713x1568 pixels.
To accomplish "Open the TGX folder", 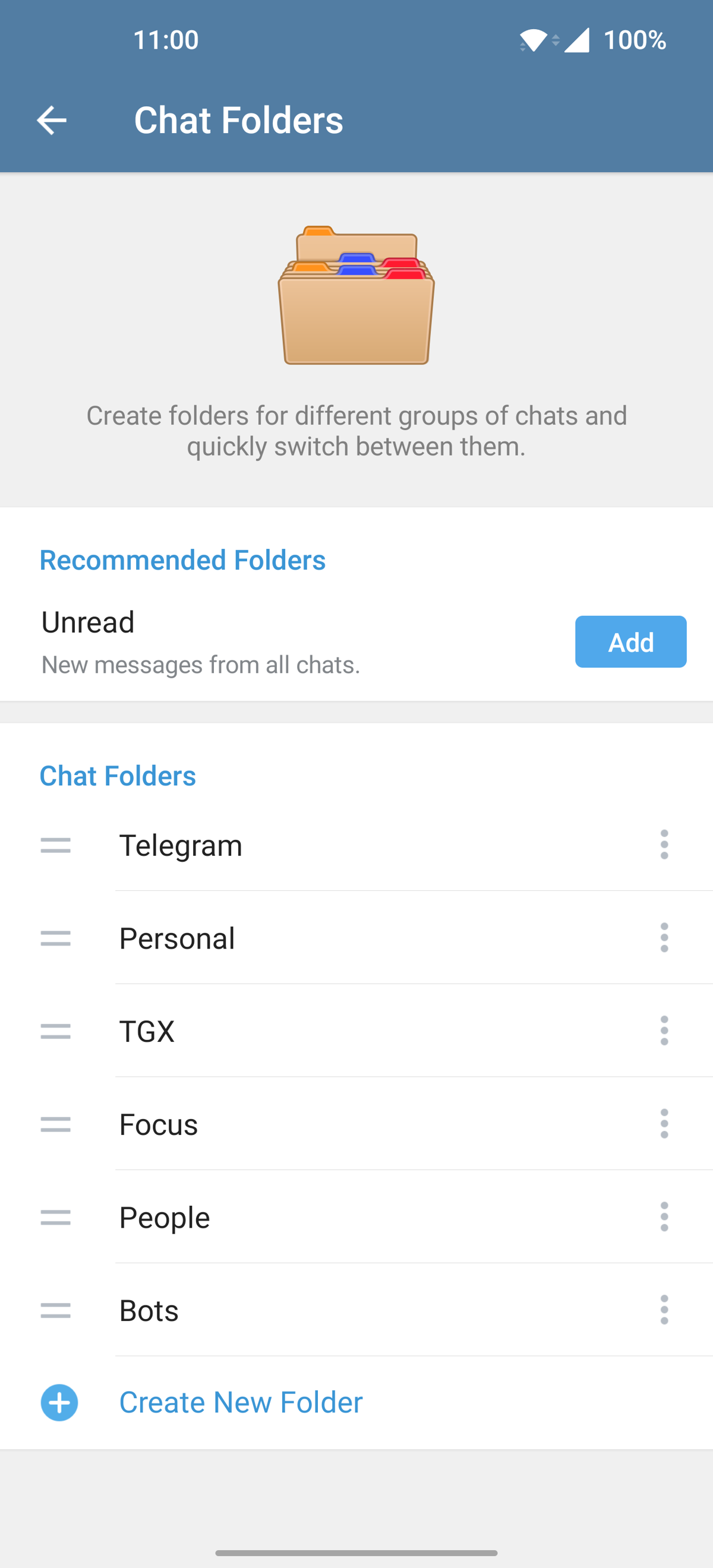I will [x=147, y=1031].
